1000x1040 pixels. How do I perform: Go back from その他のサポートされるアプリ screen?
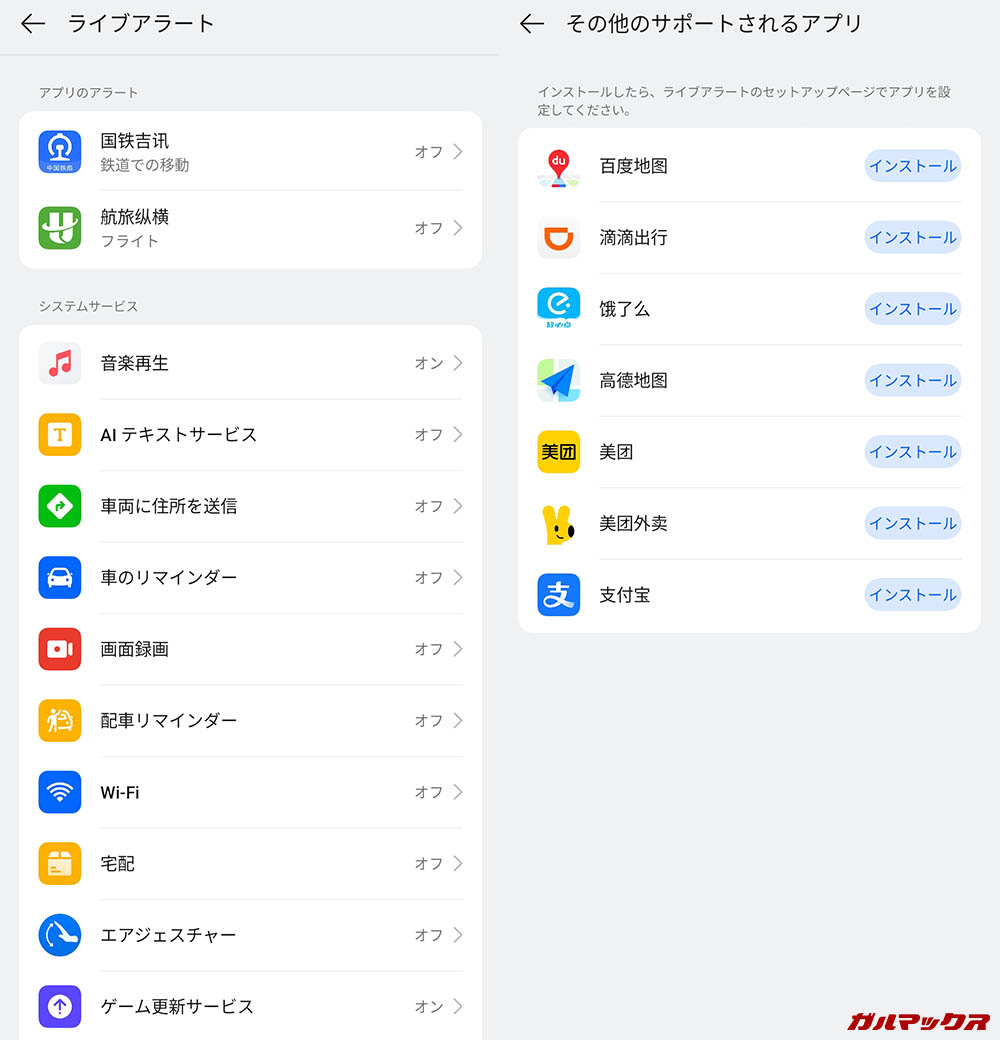[532, 24]
